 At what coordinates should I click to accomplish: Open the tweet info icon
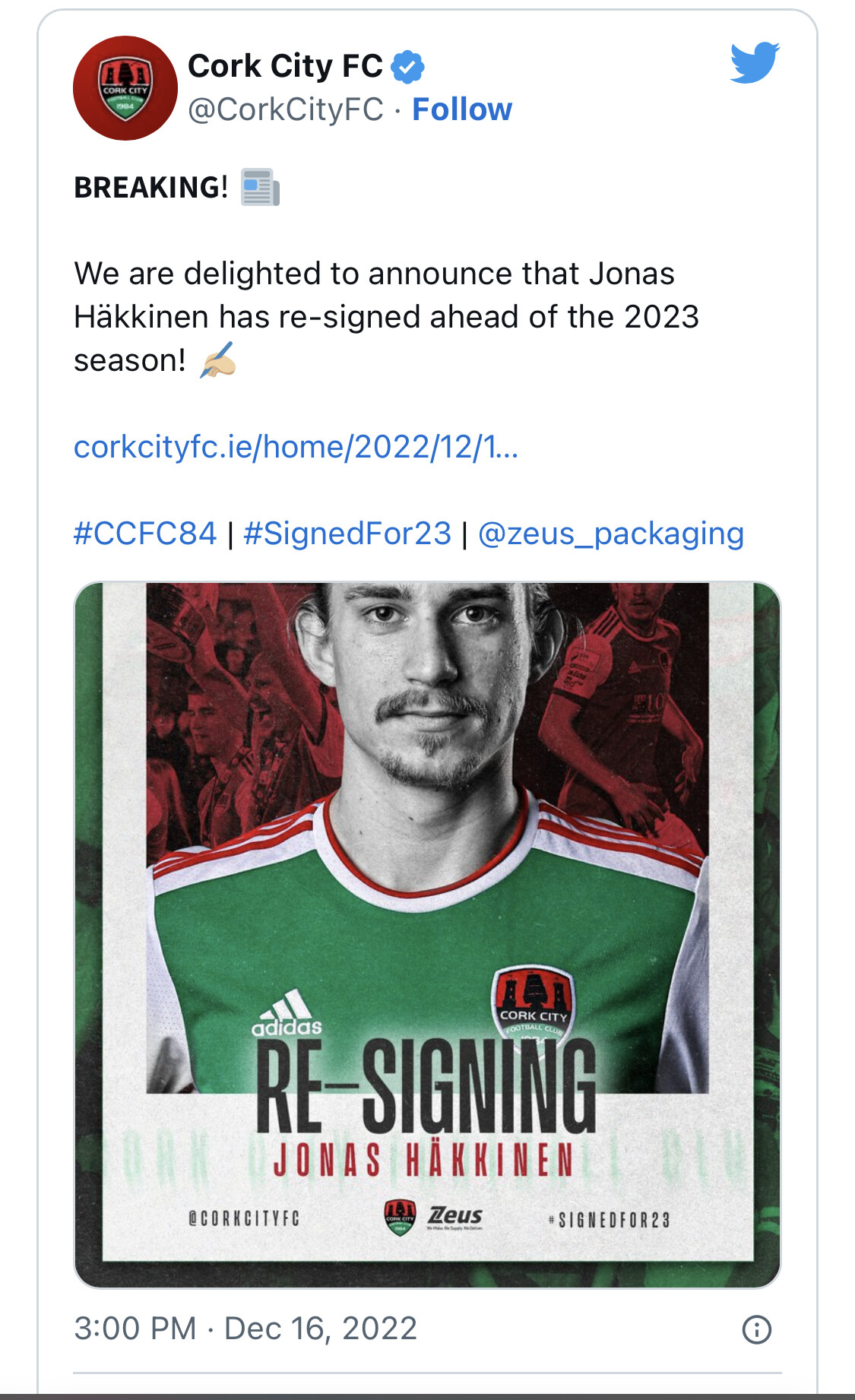pos(756,1329)
